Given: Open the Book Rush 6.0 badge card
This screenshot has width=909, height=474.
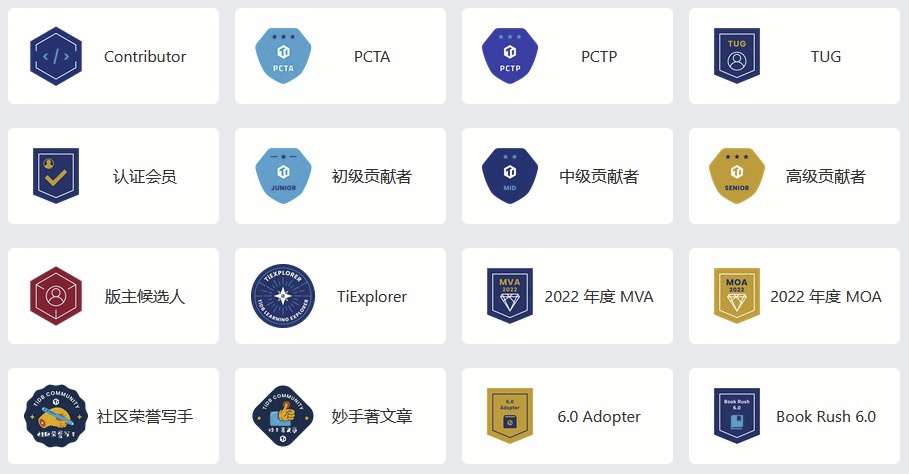Looking at the screenshot, I should [x=794, y=416].
